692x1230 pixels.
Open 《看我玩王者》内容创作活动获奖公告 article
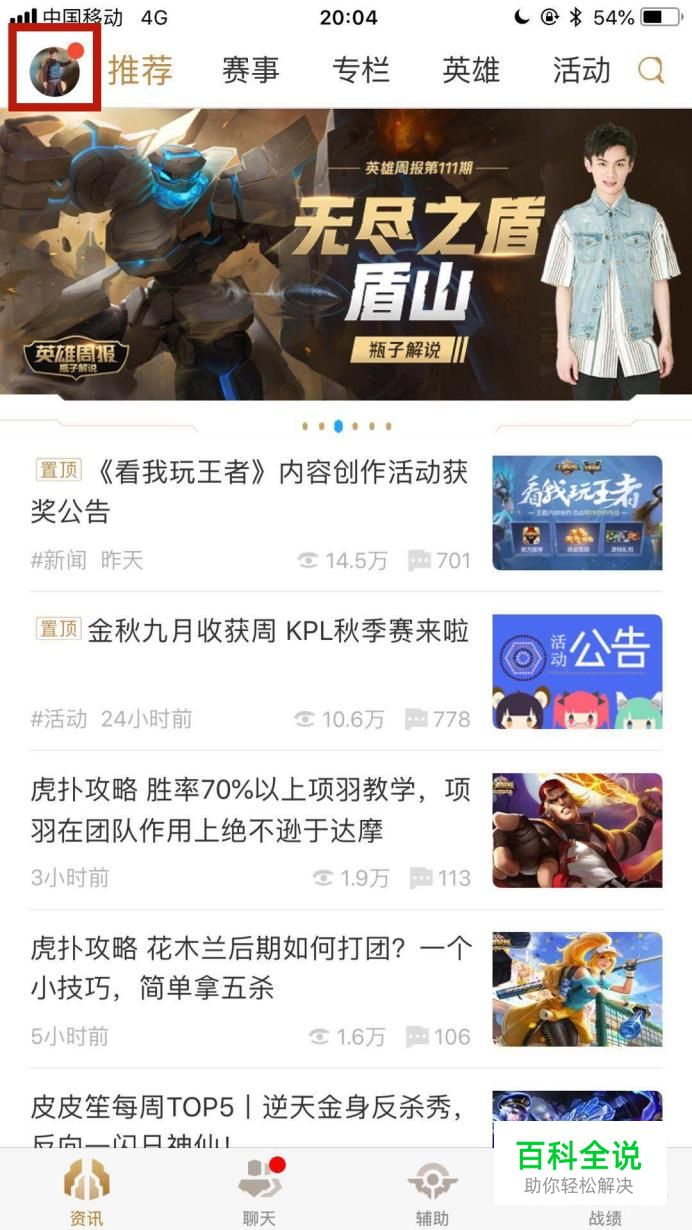pos(250,491)
